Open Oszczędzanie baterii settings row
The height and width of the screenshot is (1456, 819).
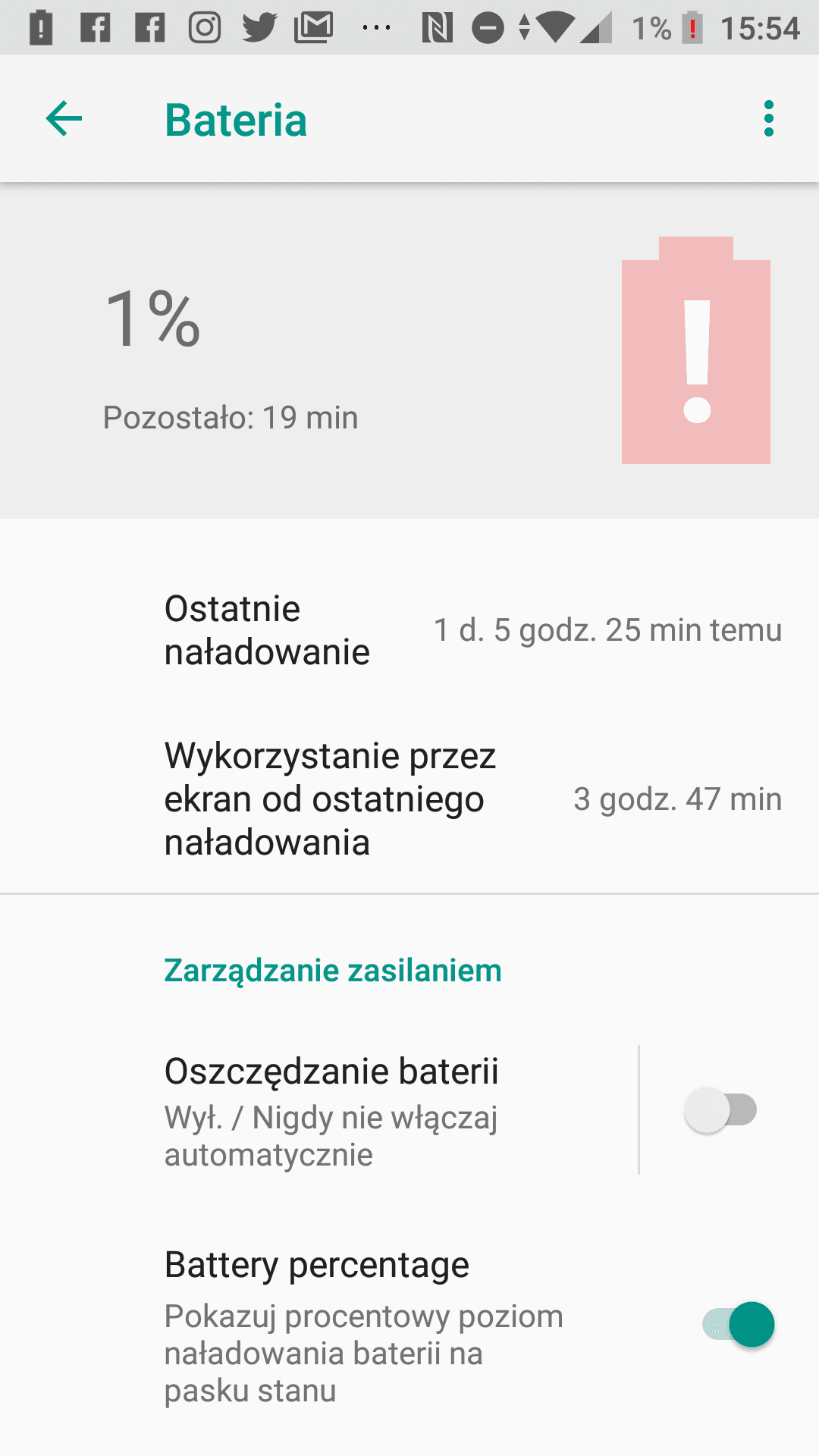pyautogui.click(x=318, y=1111)
